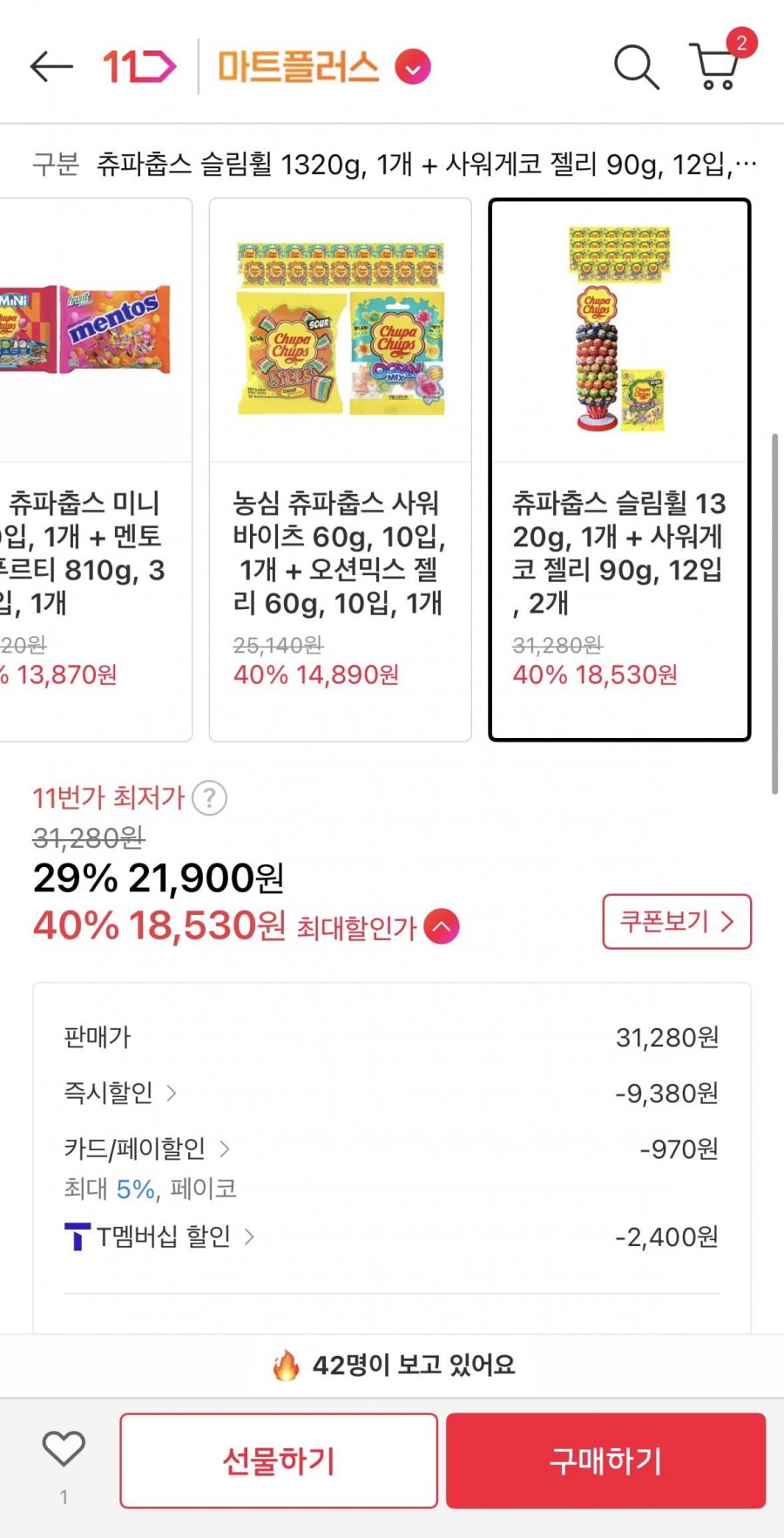Open 즉시할인 details
Image resolution: width=784 pixels, height=1538 pixels.
(120, 1093)
